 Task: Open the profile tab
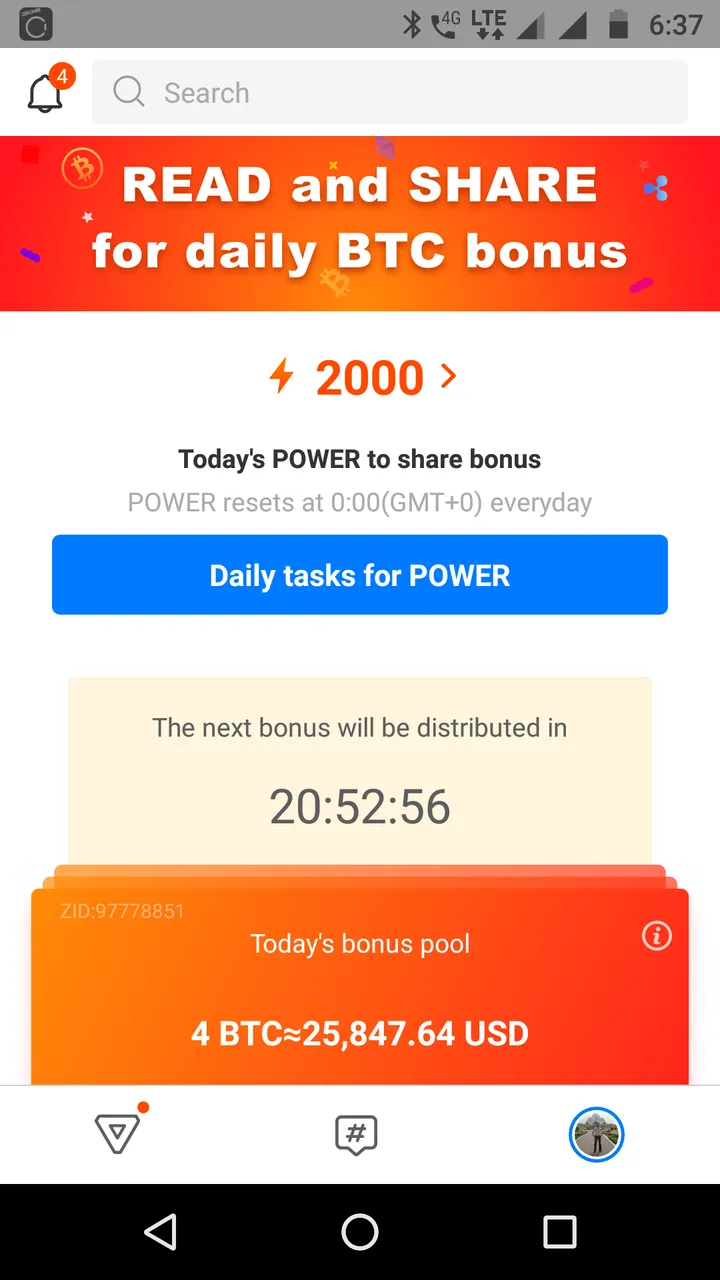pyautogui.click(x=597, y=1135)
